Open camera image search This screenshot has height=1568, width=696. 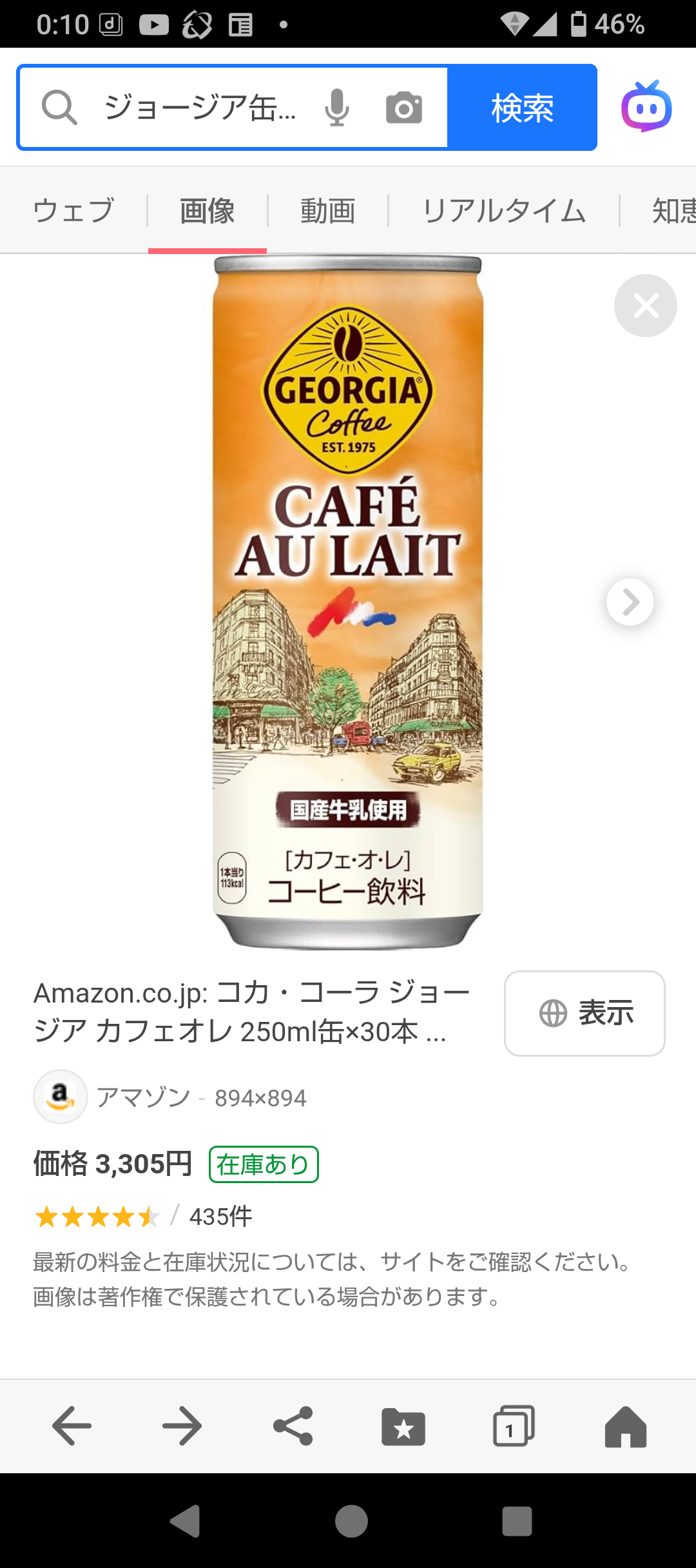click(404, 107)
